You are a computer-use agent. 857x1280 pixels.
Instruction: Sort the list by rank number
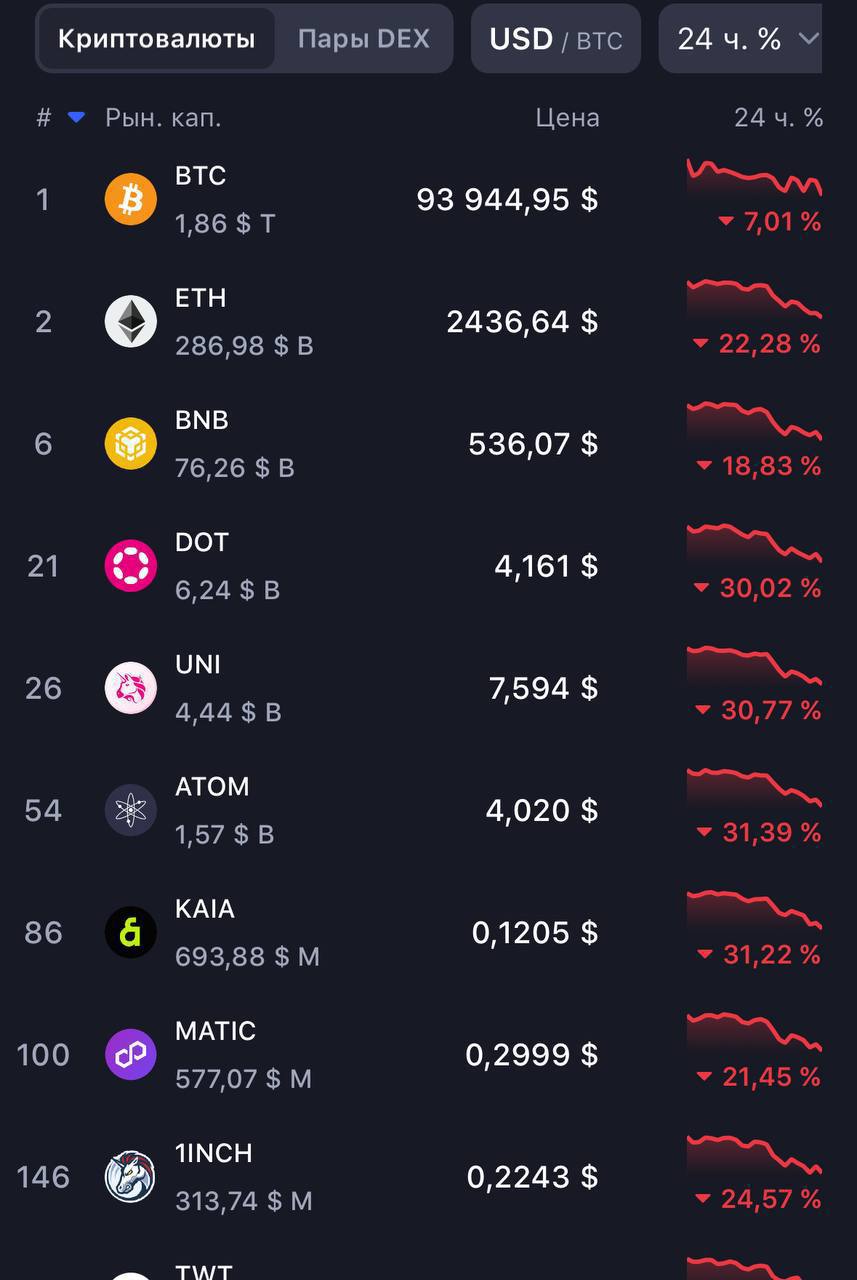44,118
